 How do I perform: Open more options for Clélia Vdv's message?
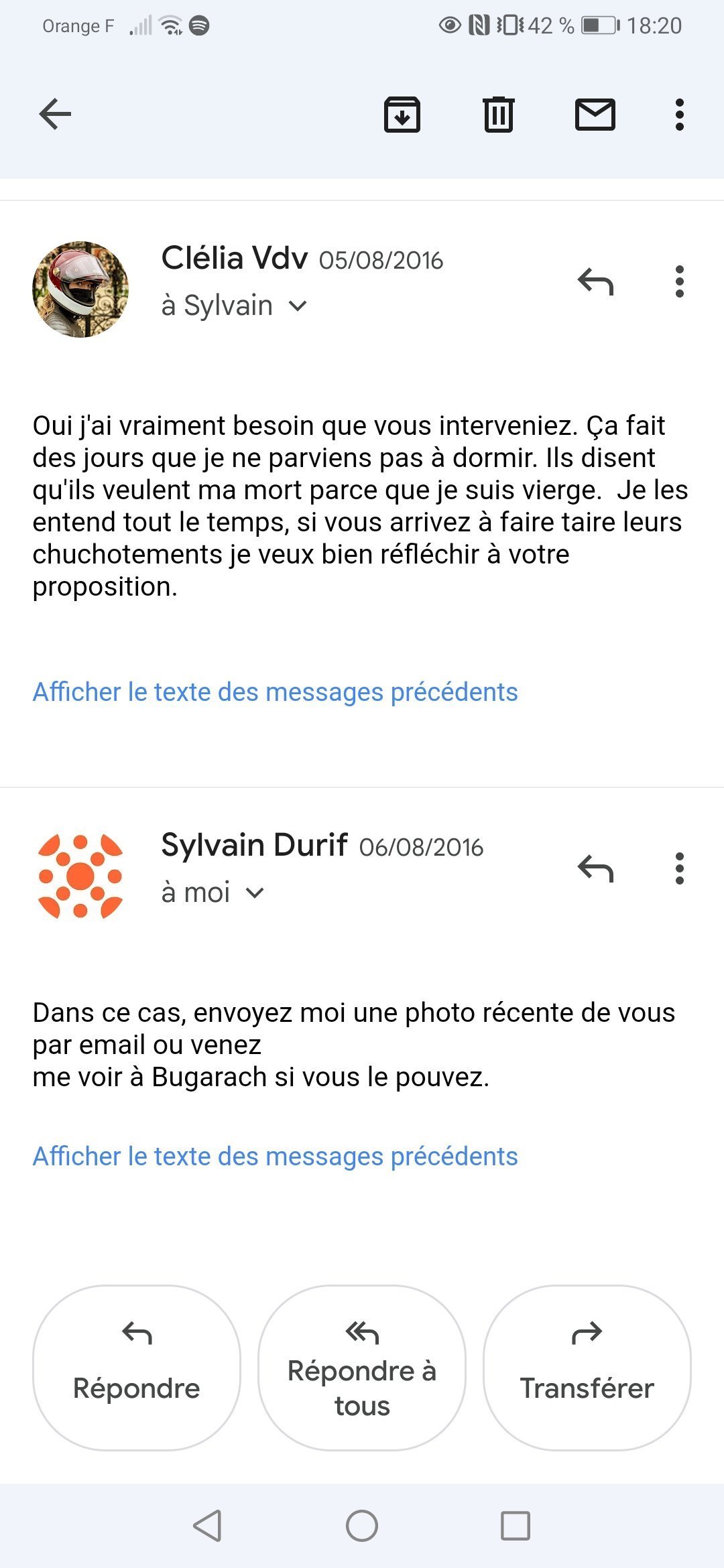tap(680, 281)
